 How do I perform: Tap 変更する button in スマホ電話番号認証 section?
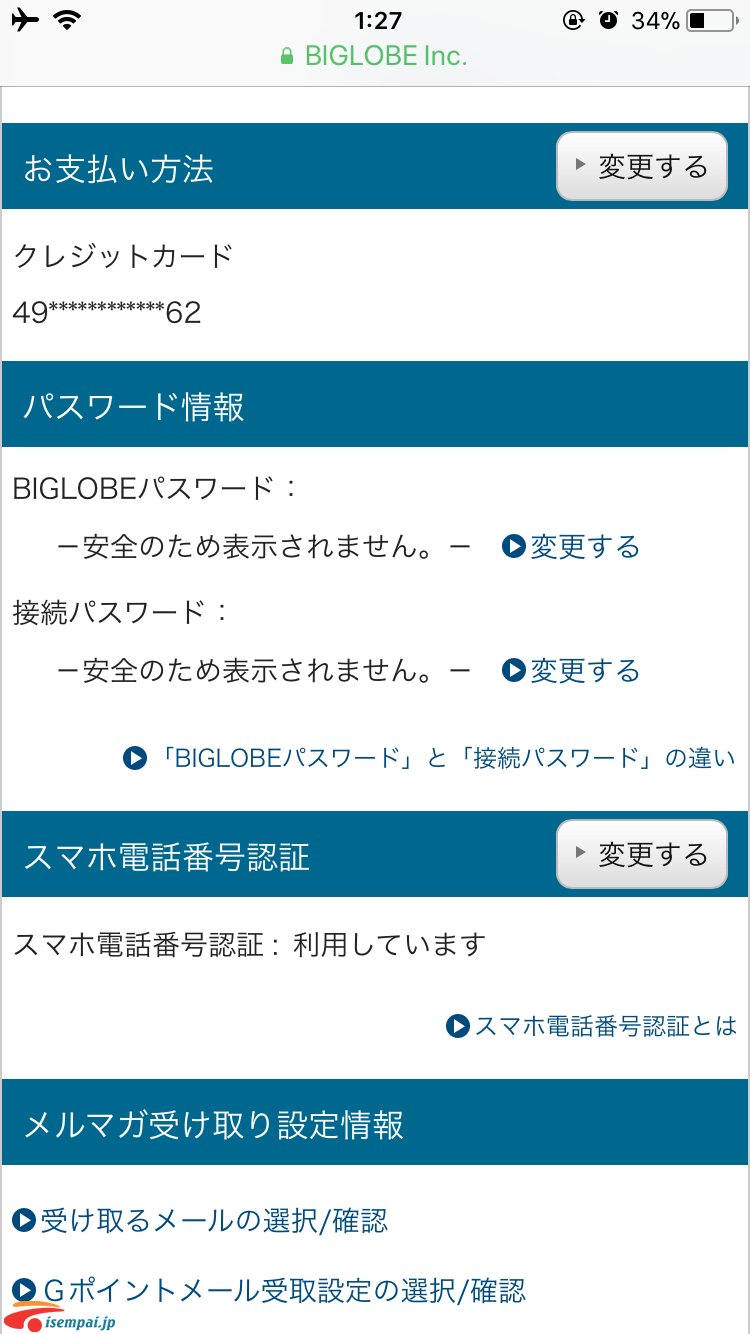pyautogui.click(x=641, y=854)
